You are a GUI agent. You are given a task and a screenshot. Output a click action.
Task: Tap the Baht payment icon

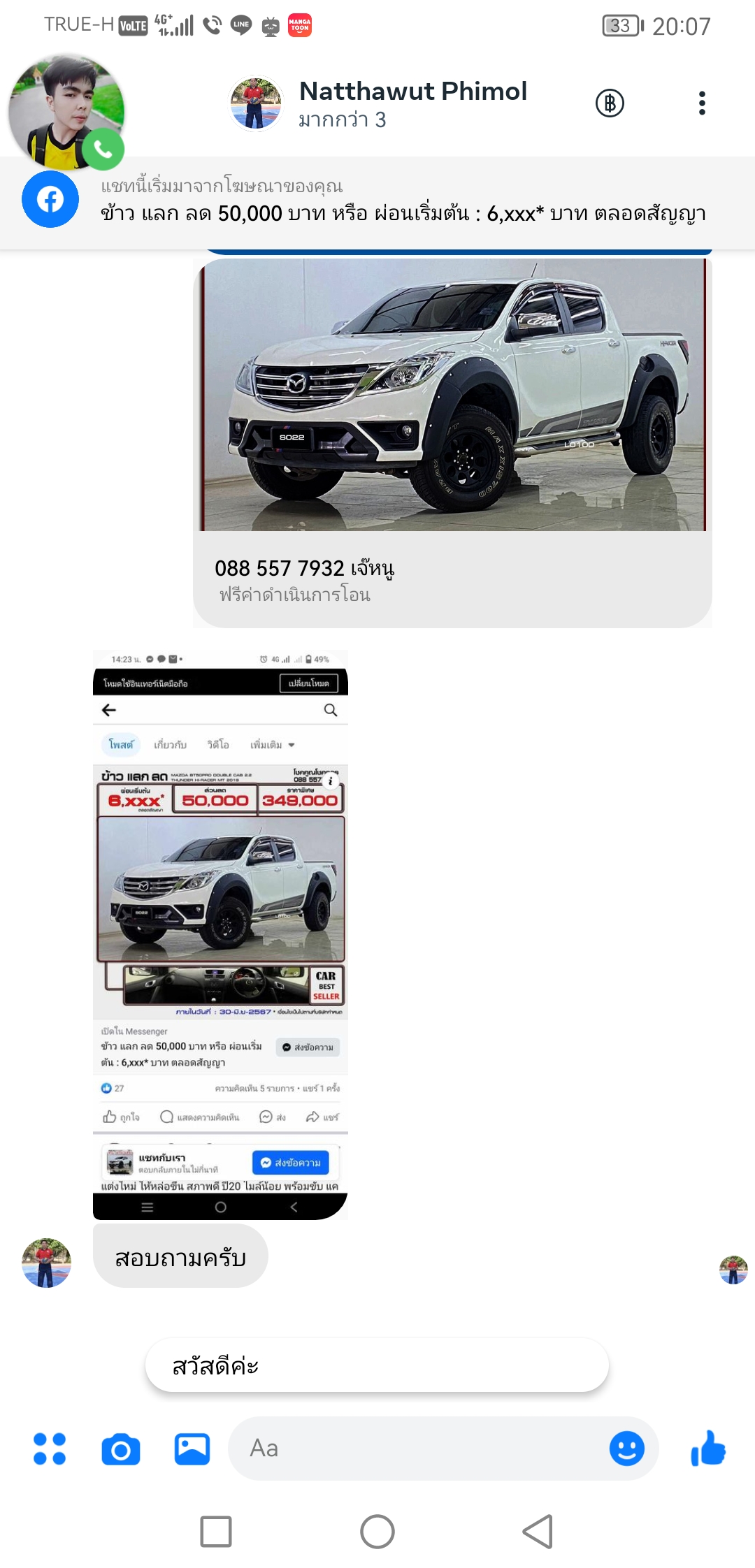(x=610, y=103)
